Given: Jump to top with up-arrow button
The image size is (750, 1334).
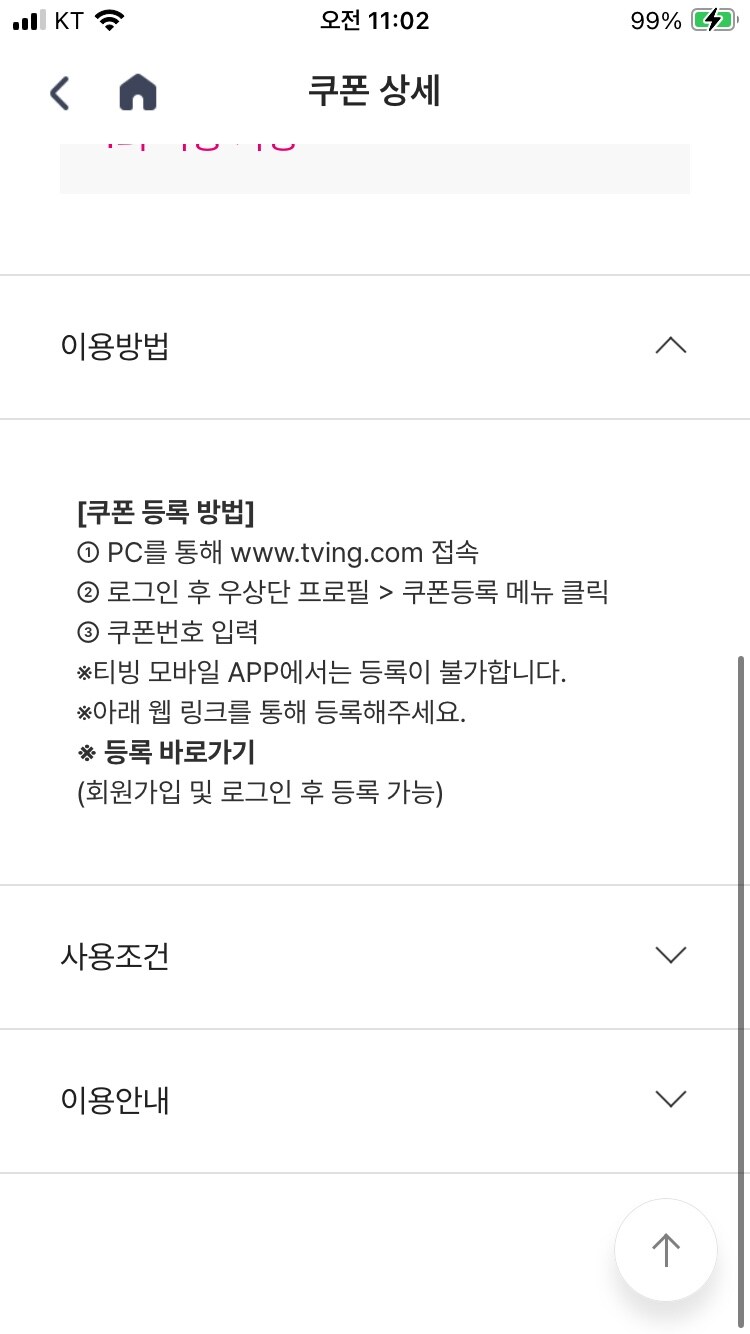Looking at the screenshot, I should [x=665, y=1250].
